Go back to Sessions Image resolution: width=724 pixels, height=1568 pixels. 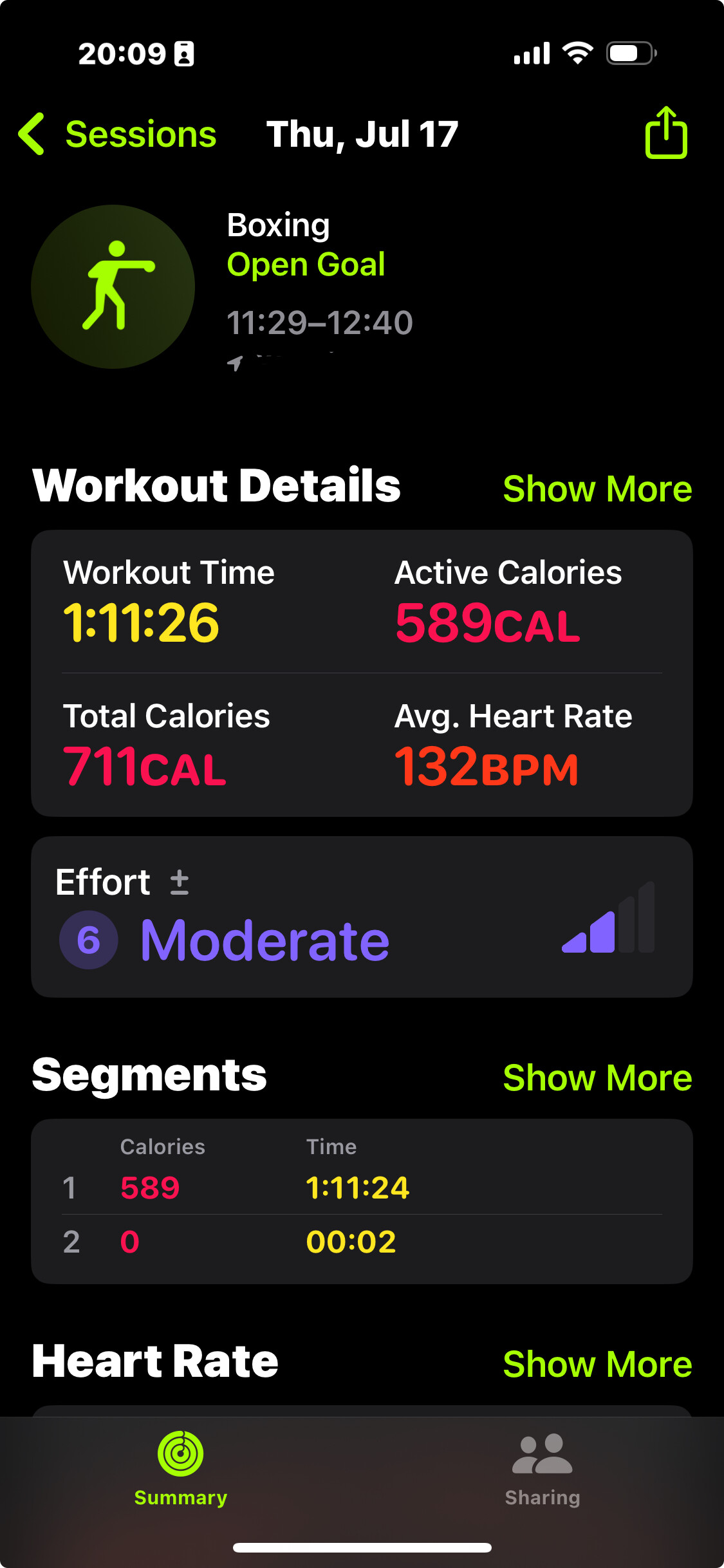pyautogui.click(x=117, y=134)
